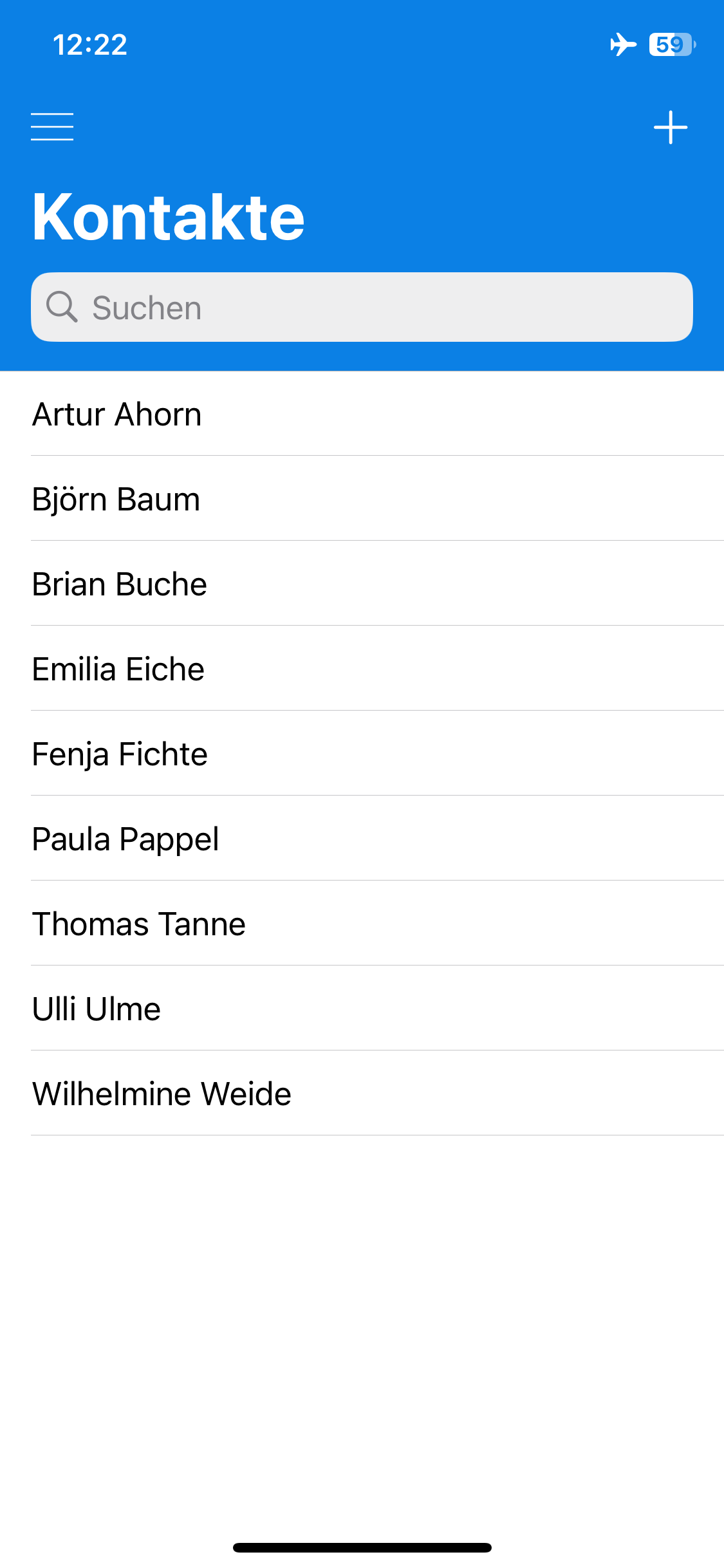Screen dimensions: 724x1568
Task: Open contact Artur Ahorn
Action: 362,414
